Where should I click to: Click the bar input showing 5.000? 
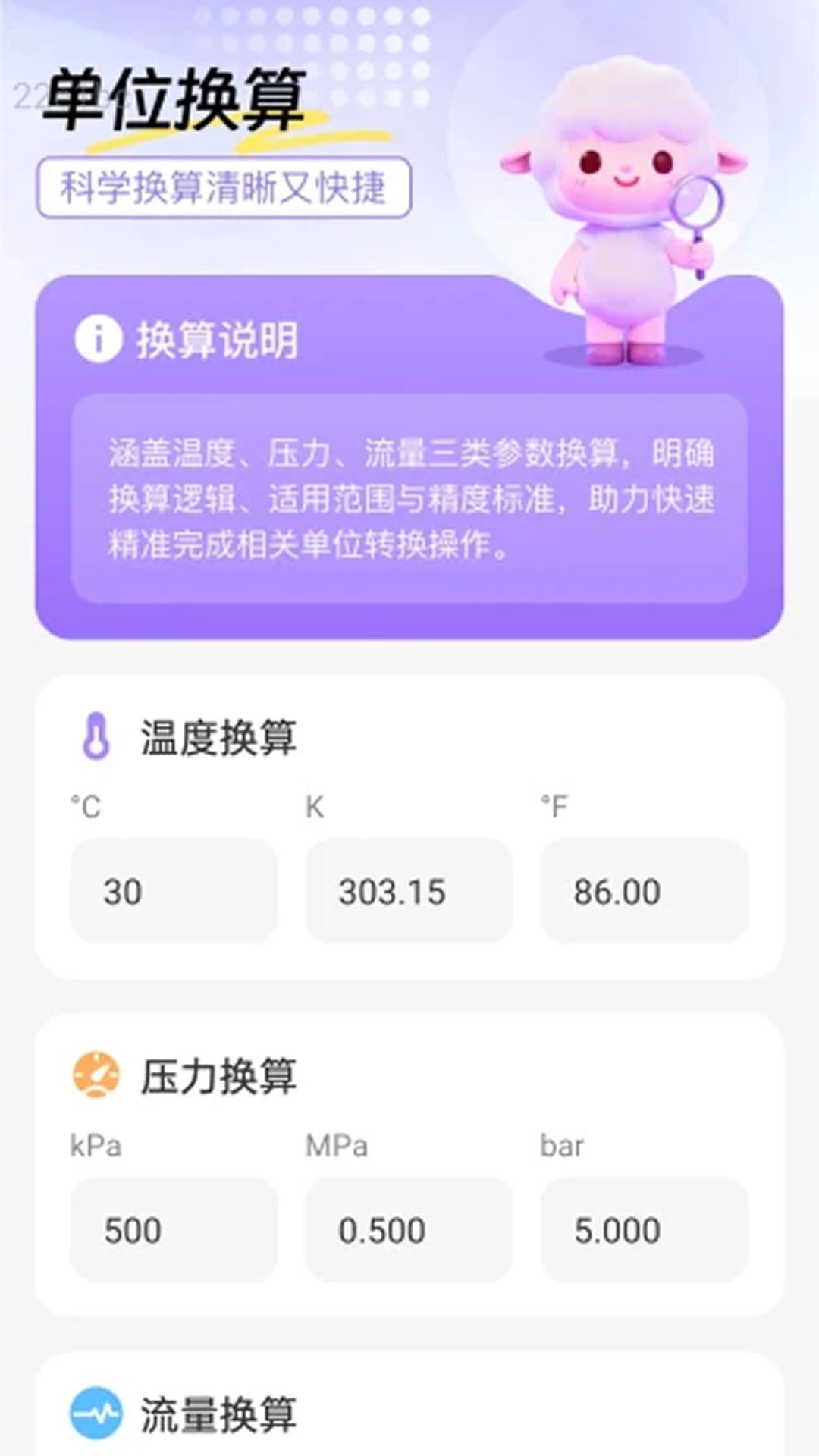[x=644, y=1230]
